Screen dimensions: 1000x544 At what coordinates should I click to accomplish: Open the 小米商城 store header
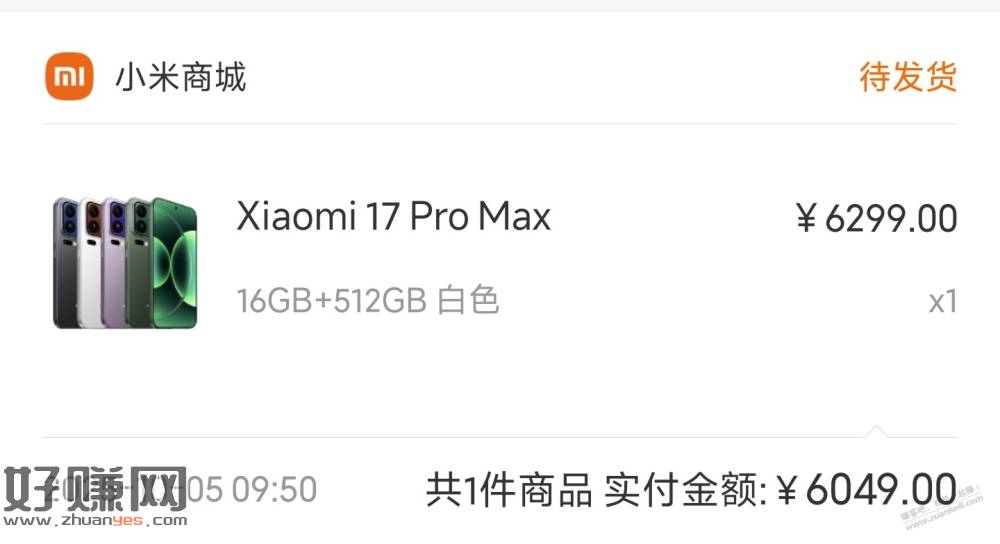[x=180, y=77]
